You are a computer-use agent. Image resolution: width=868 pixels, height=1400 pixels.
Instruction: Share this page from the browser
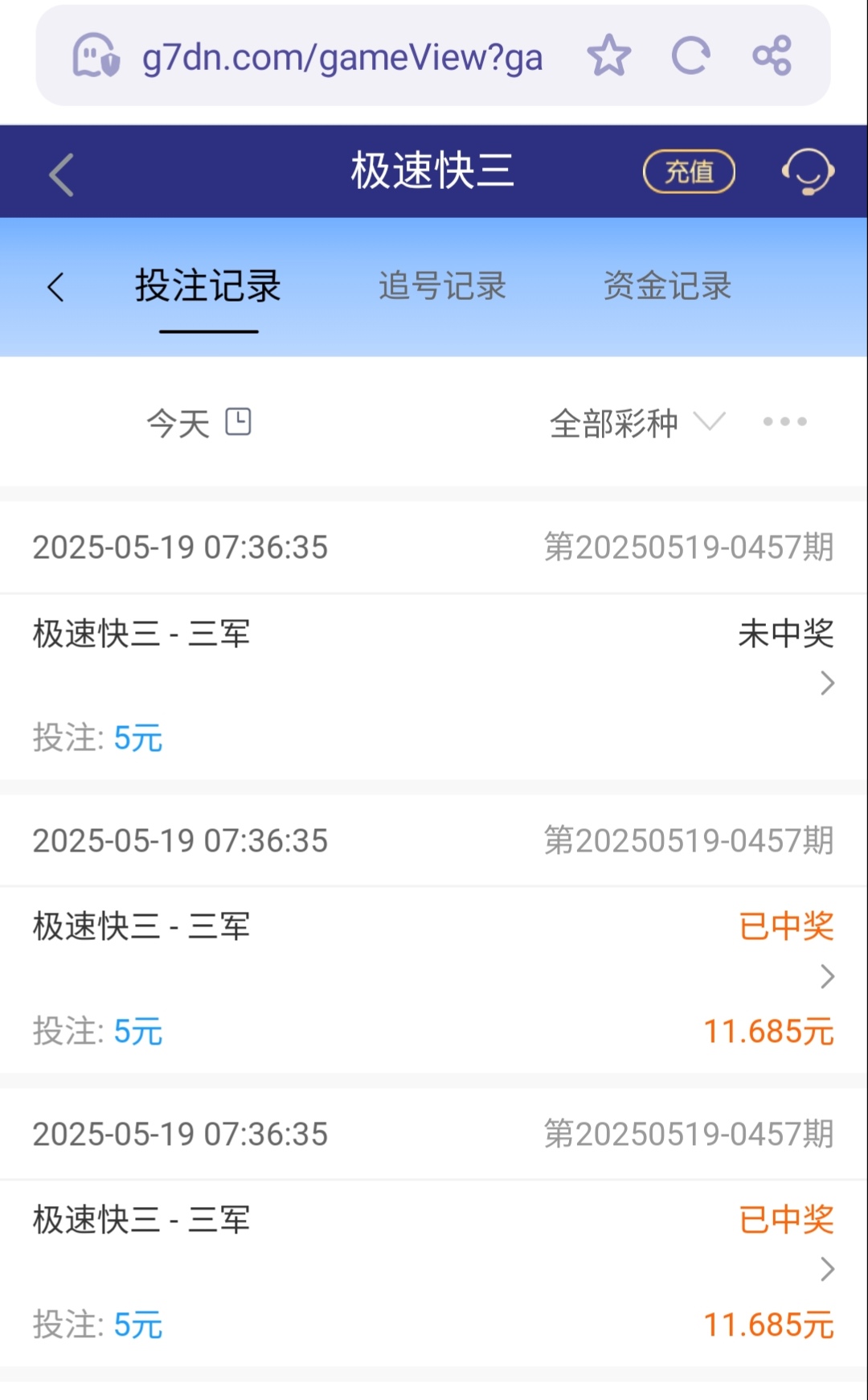[772, 55]
